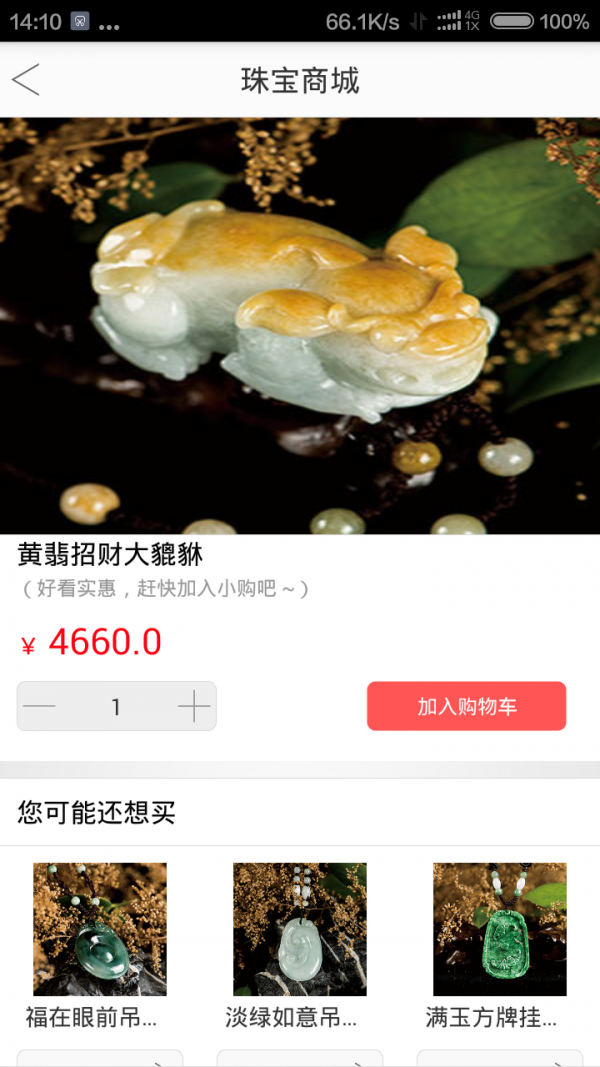Increase quantity with the plus button
Viewport: 600px width, 1067px height.
point(193,707)
